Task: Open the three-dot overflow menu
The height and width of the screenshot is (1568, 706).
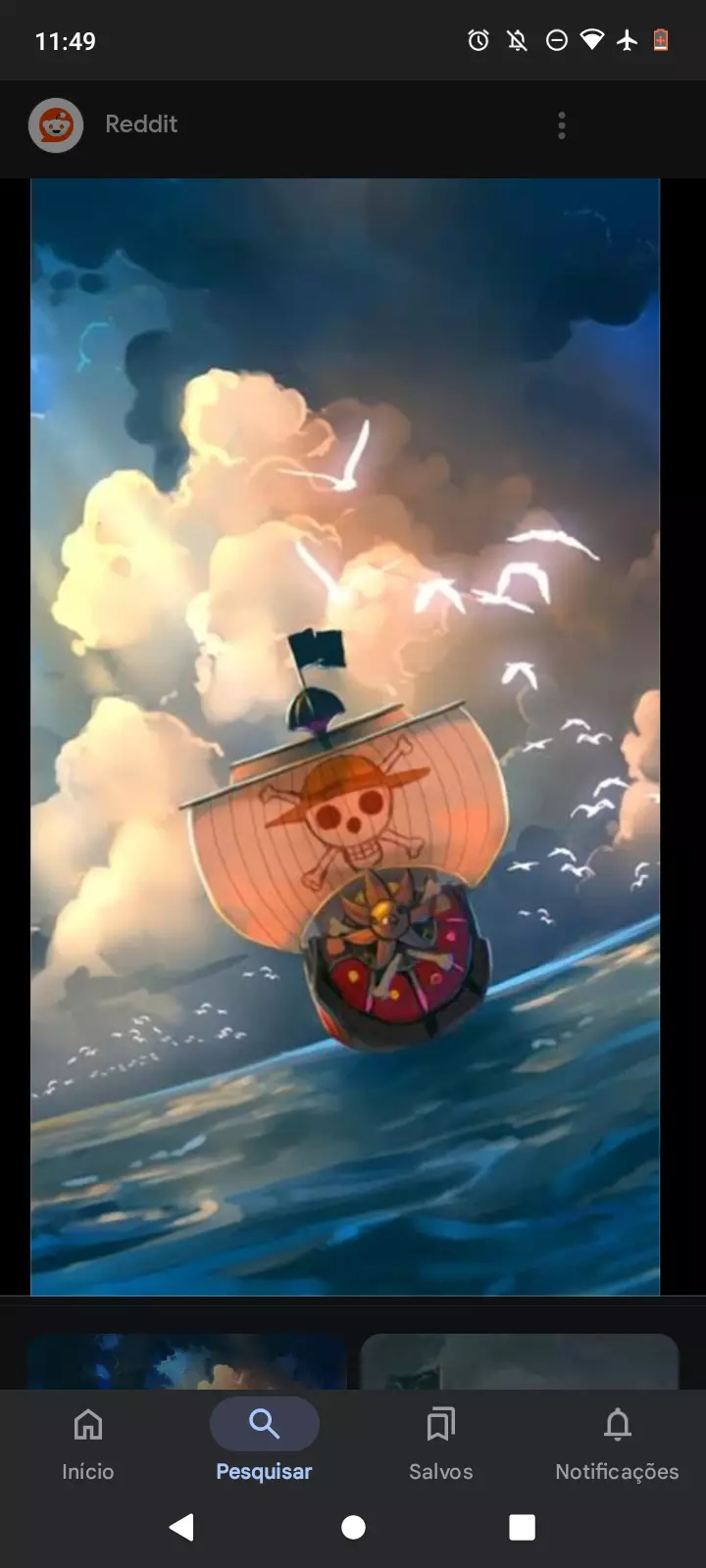Action: click(x=561, y=125)
